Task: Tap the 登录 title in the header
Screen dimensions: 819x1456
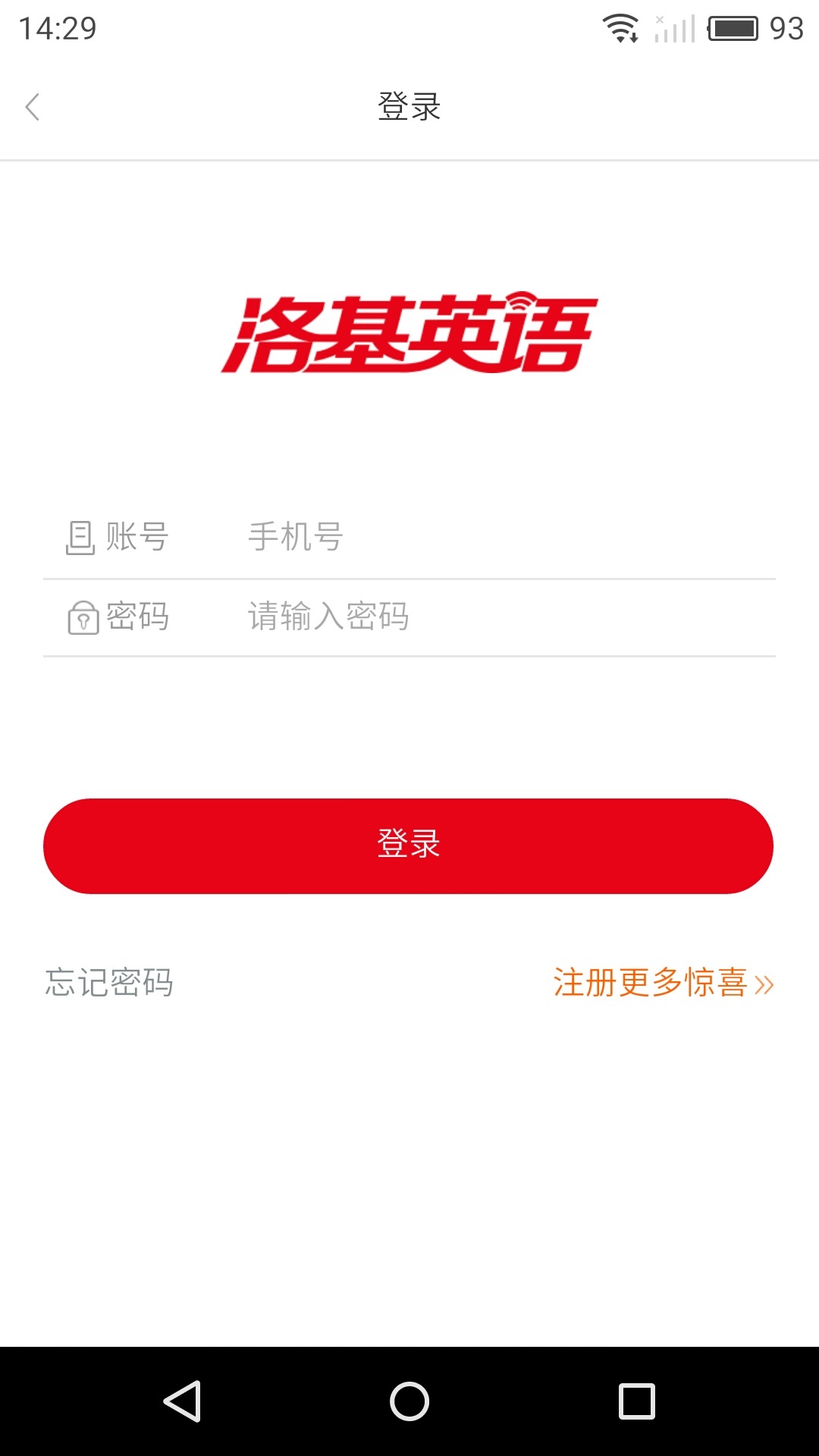Action: [x=409, y=108]
